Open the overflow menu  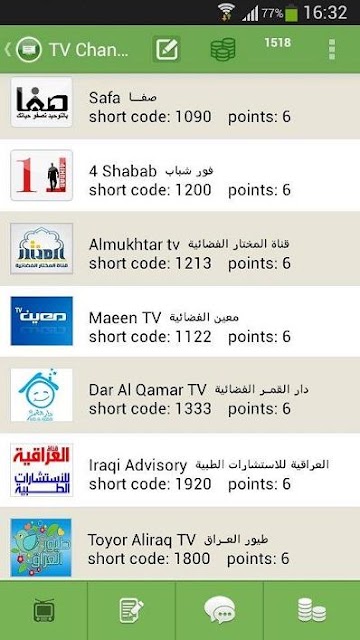point(331,49)
